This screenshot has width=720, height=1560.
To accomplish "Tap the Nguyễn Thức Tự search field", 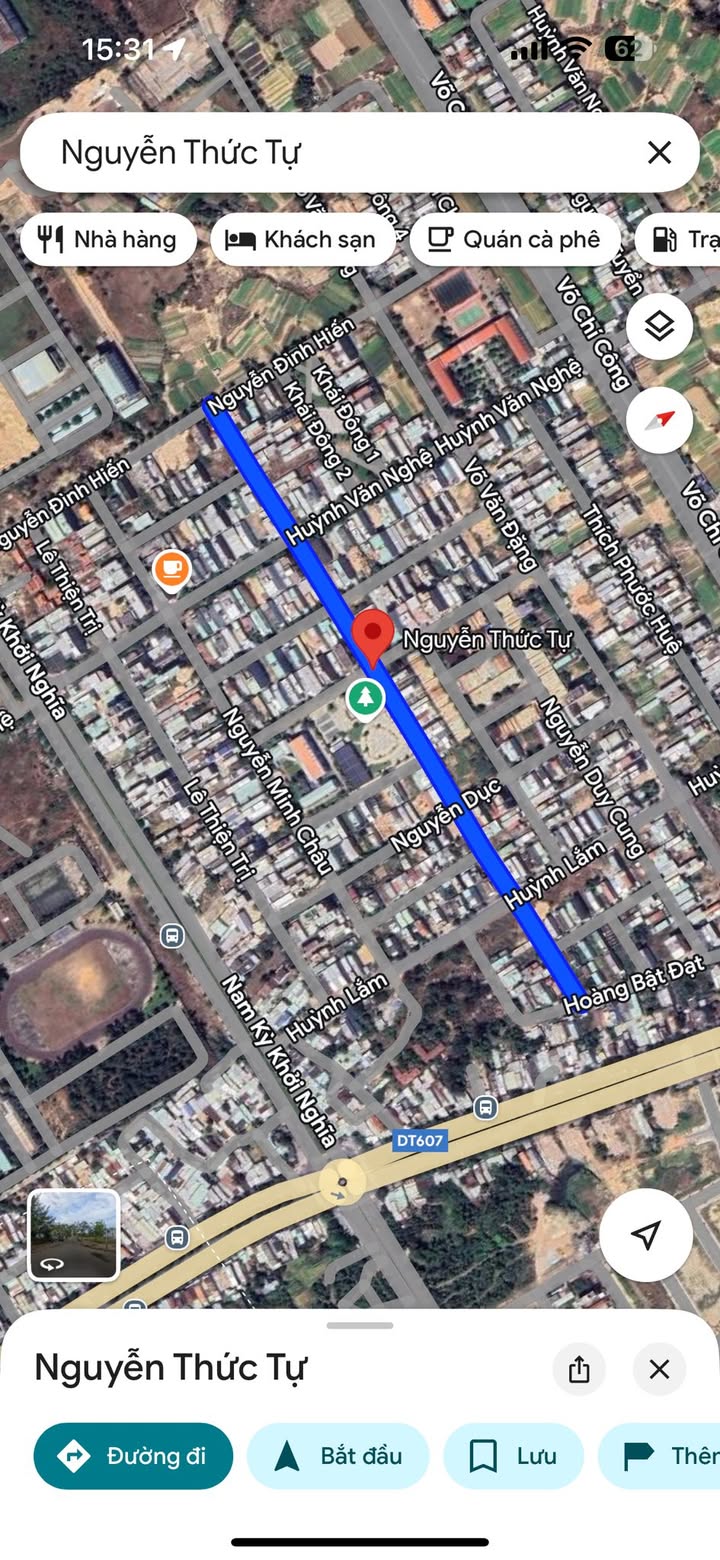I will click(x=330, y=153).
